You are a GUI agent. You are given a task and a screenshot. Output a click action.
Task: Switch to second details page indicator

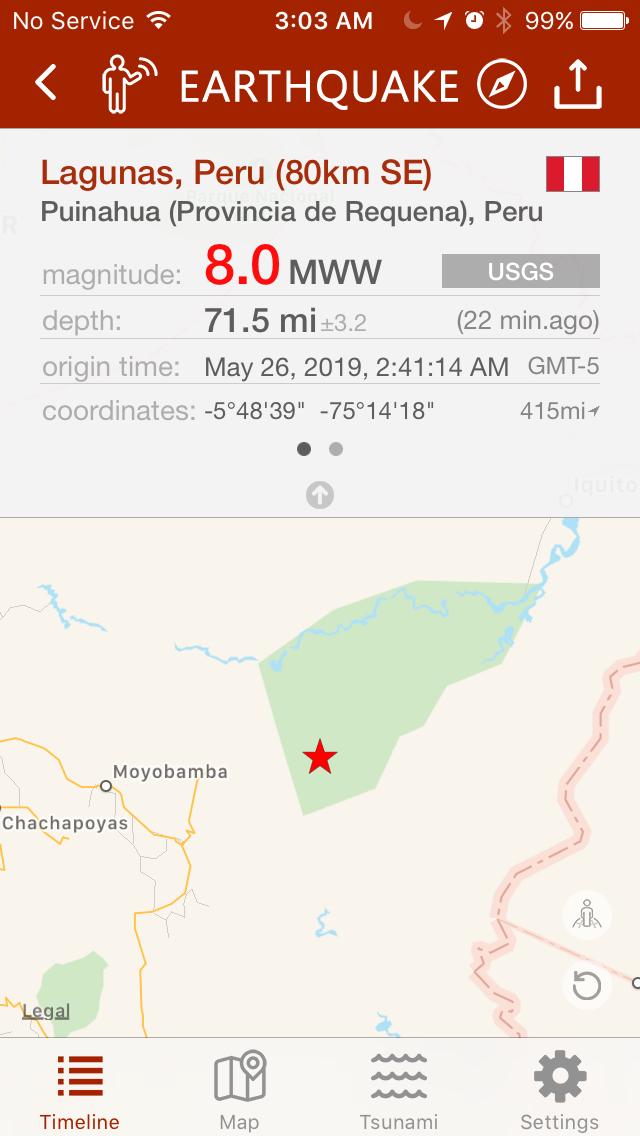[336, 449]
